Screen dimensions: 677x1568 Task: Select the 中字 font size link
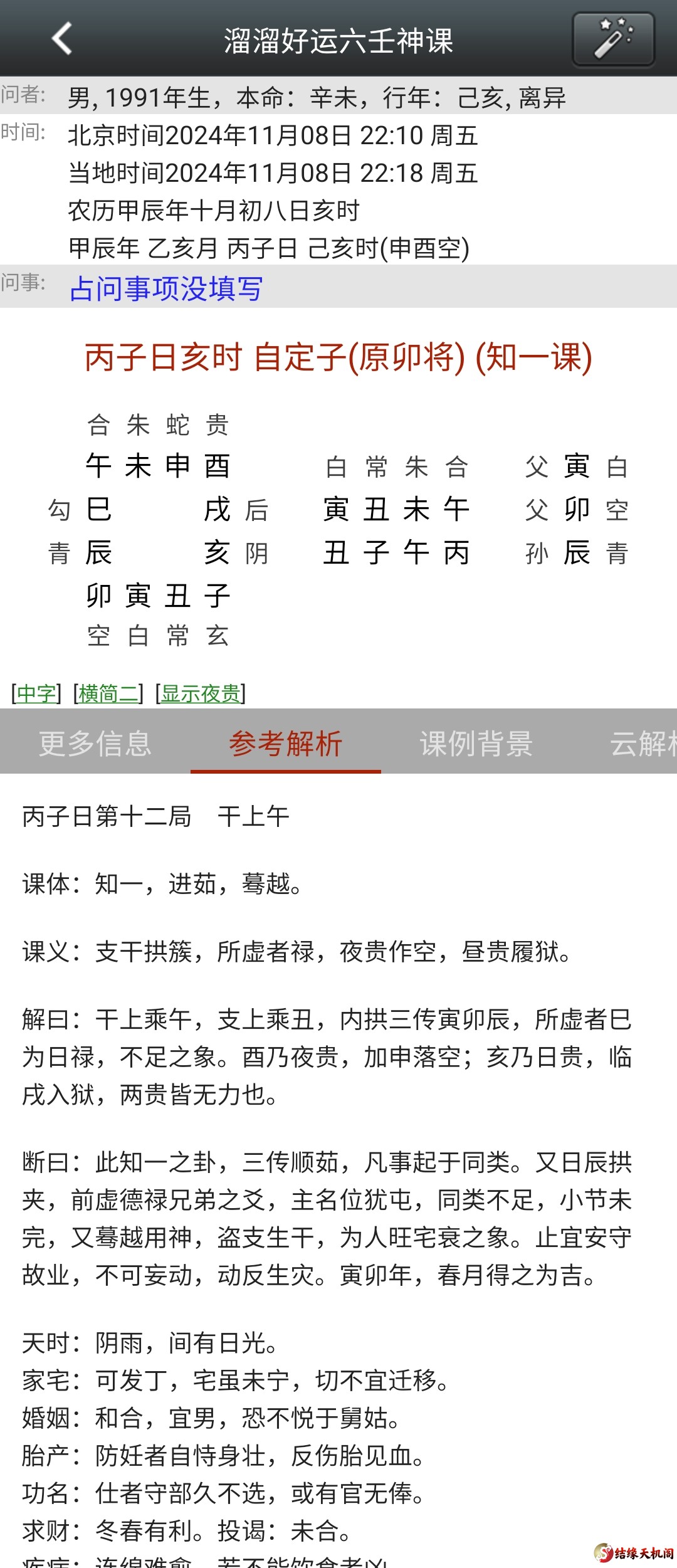point(36,693)
